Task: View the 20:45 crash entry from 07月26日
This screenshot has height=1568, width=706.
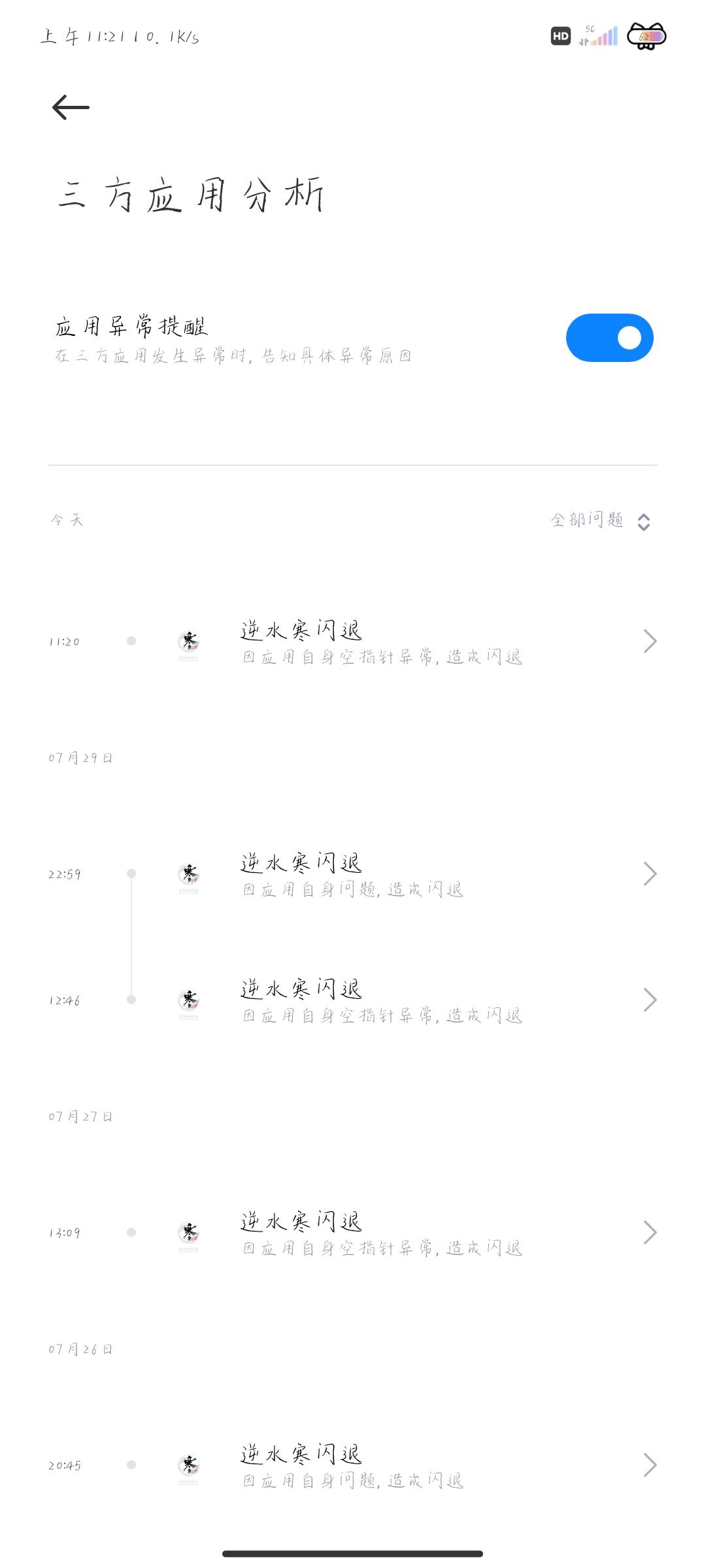Action: pyautogui.click(x=382, y=1465)
